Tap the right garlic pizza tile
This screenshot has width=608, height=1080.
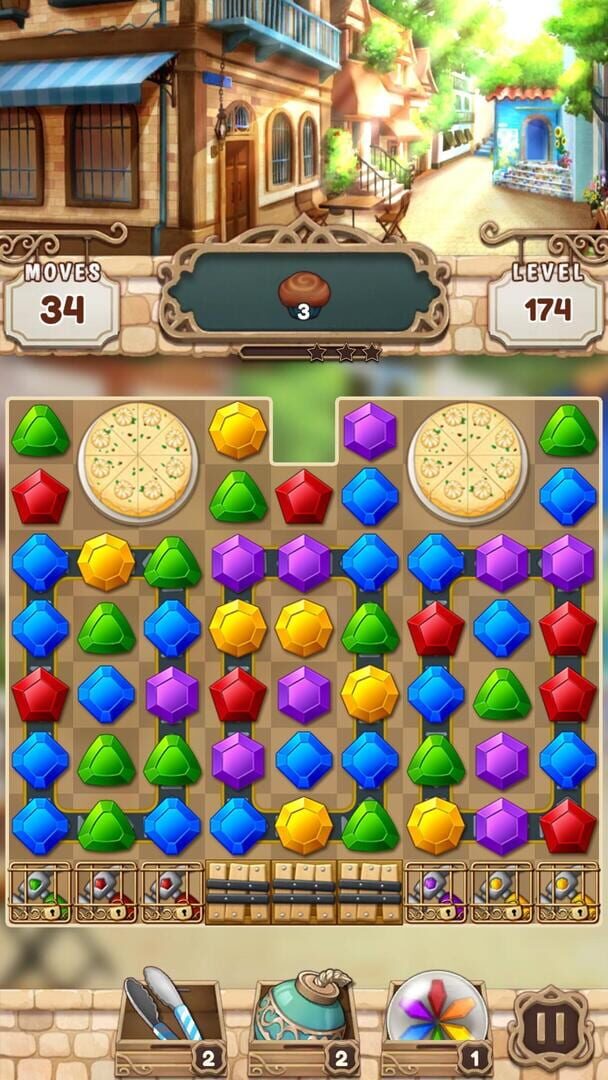click(x=467, y=461)
